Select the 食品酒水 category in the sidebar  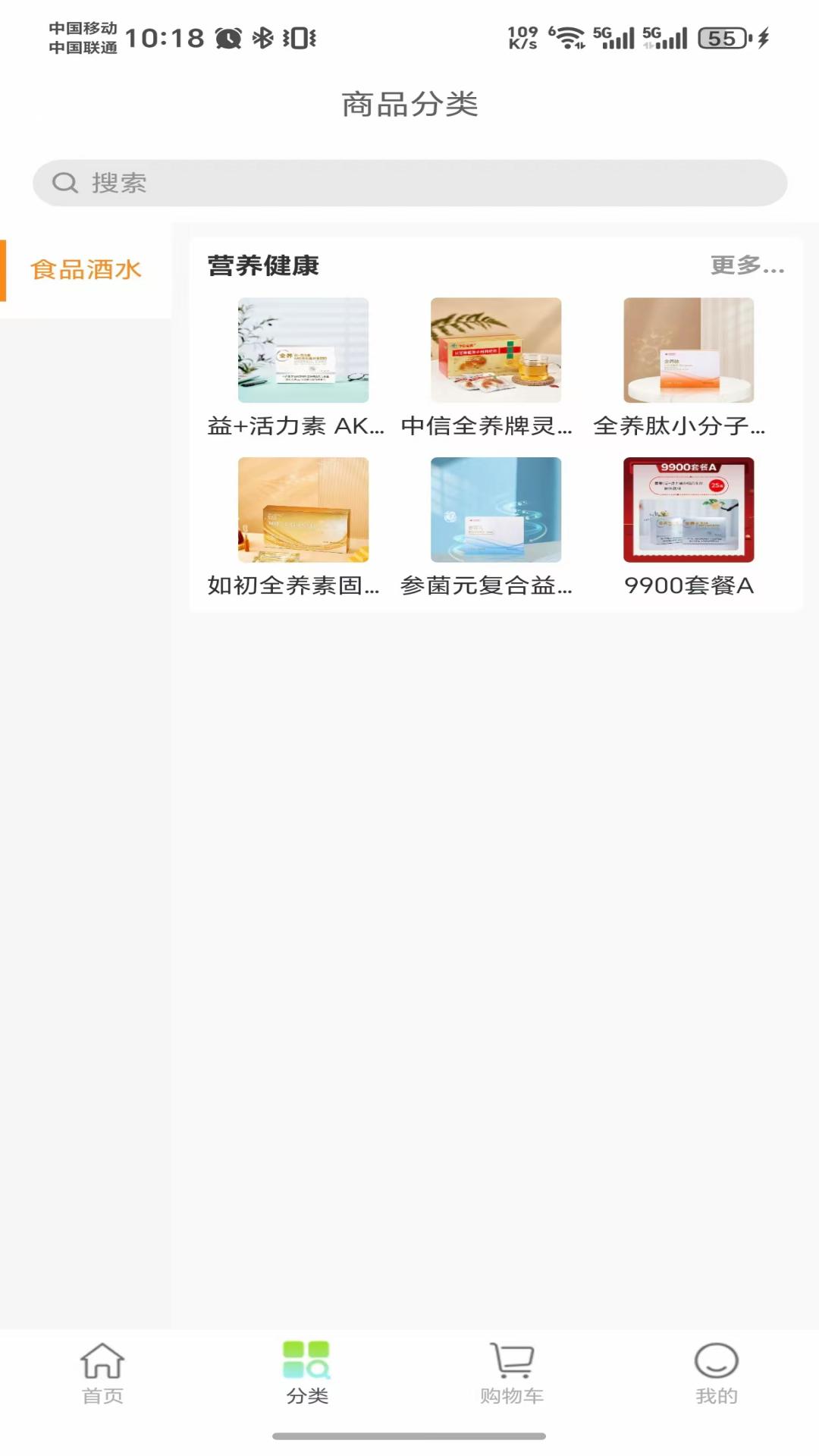pos(86,267)
